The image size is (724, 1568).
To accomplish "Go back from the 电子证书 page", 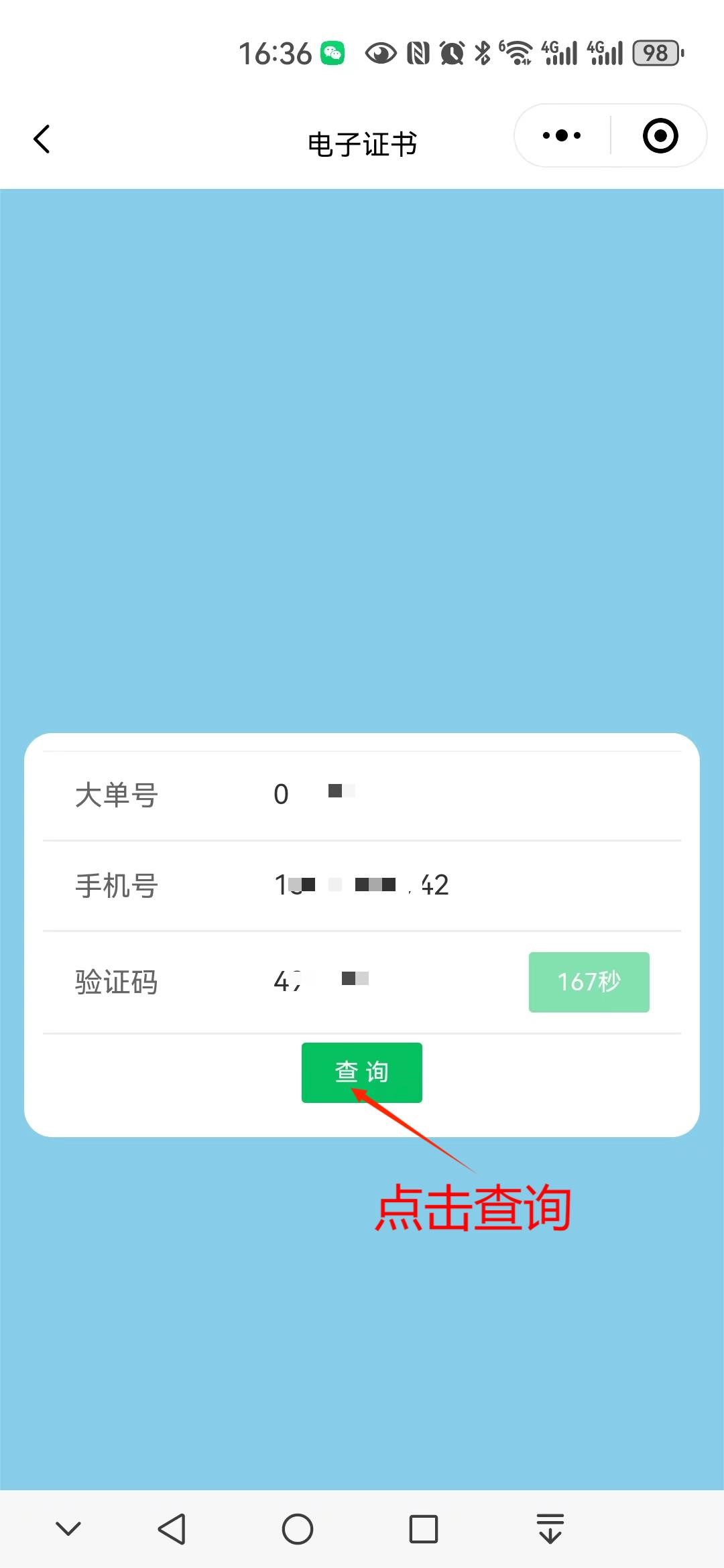I will pos(42,139).
